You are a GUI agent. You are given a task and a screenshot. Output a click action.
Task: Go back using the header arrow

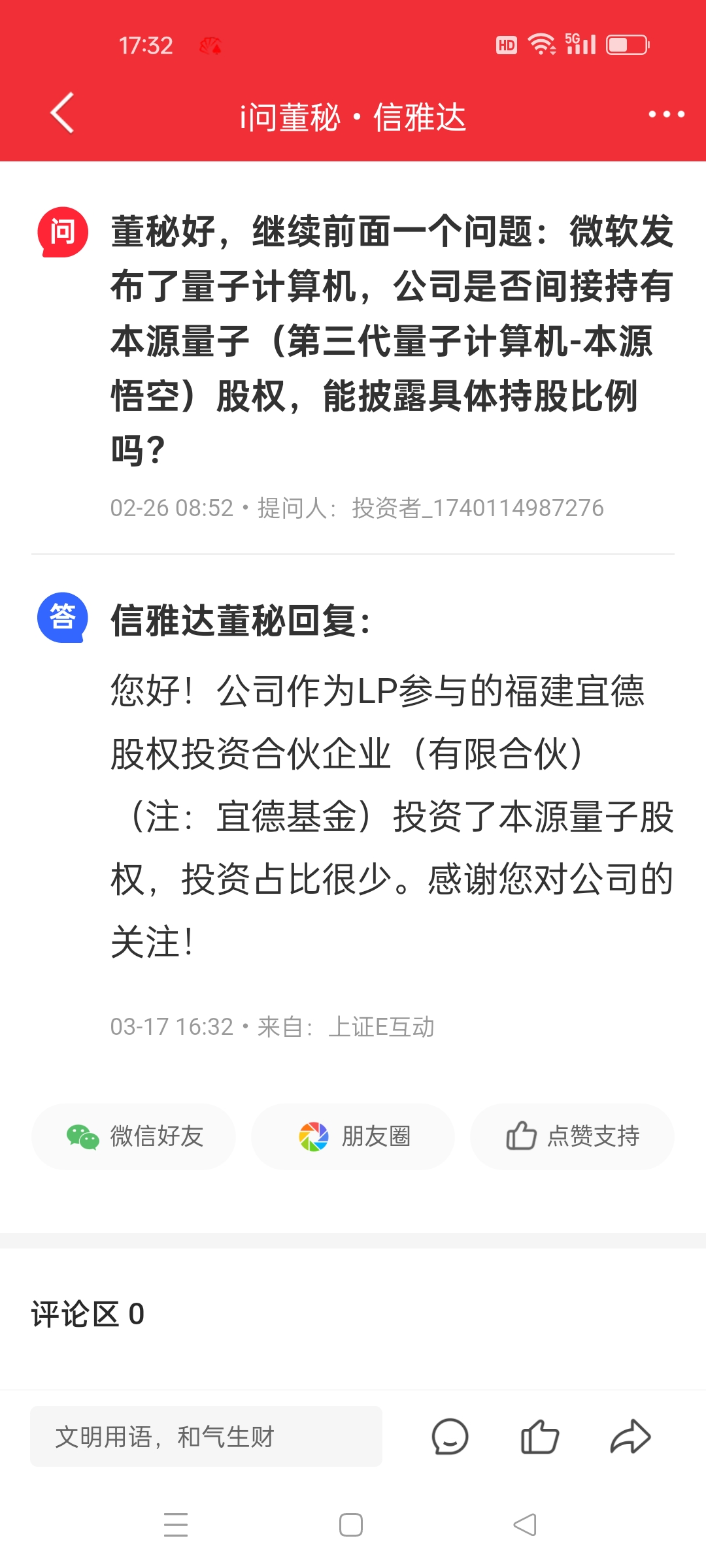(x=62, y=113)
